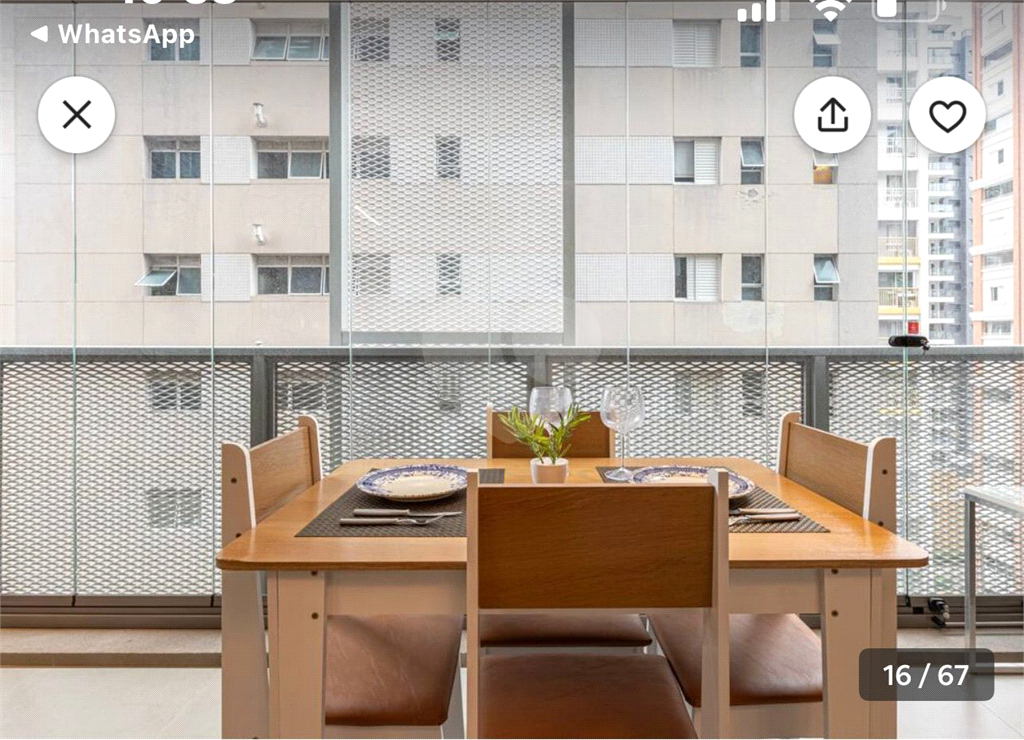
Task: Return to WhatsApp via back link
Action: (x=112, y=34)
